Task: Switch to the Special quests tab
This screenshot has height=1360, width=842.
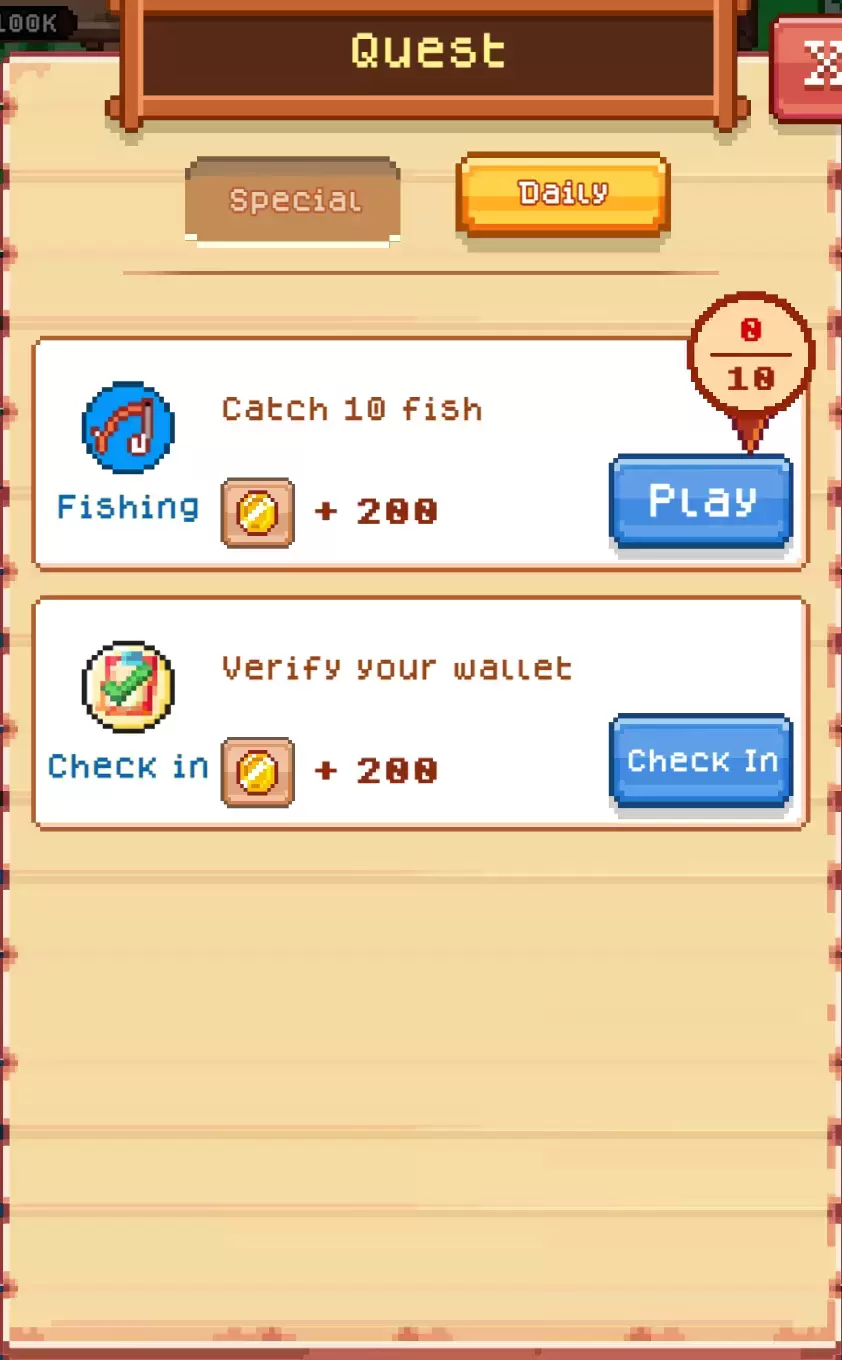Action: tap(293, 200)
